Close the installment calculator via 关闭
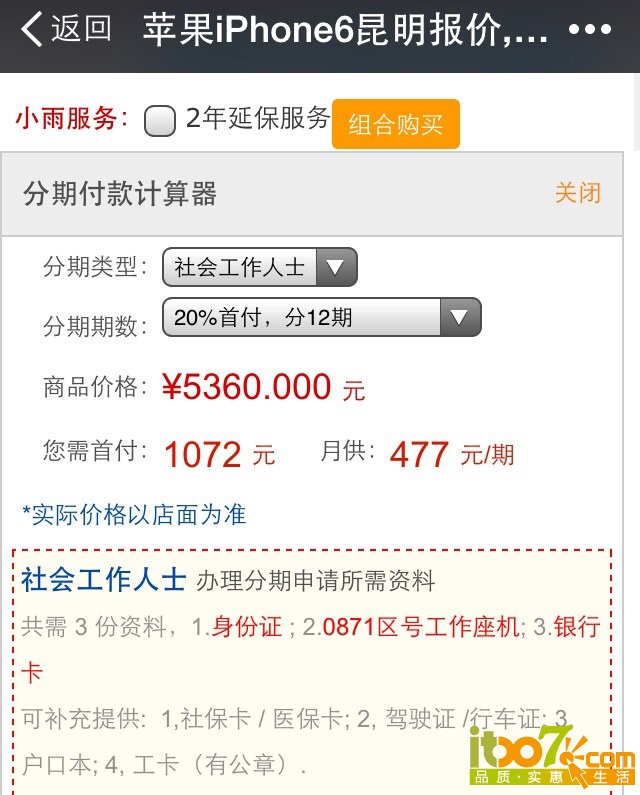The width and height of the screenshot is (640, 795). click(x=578, y=193)
